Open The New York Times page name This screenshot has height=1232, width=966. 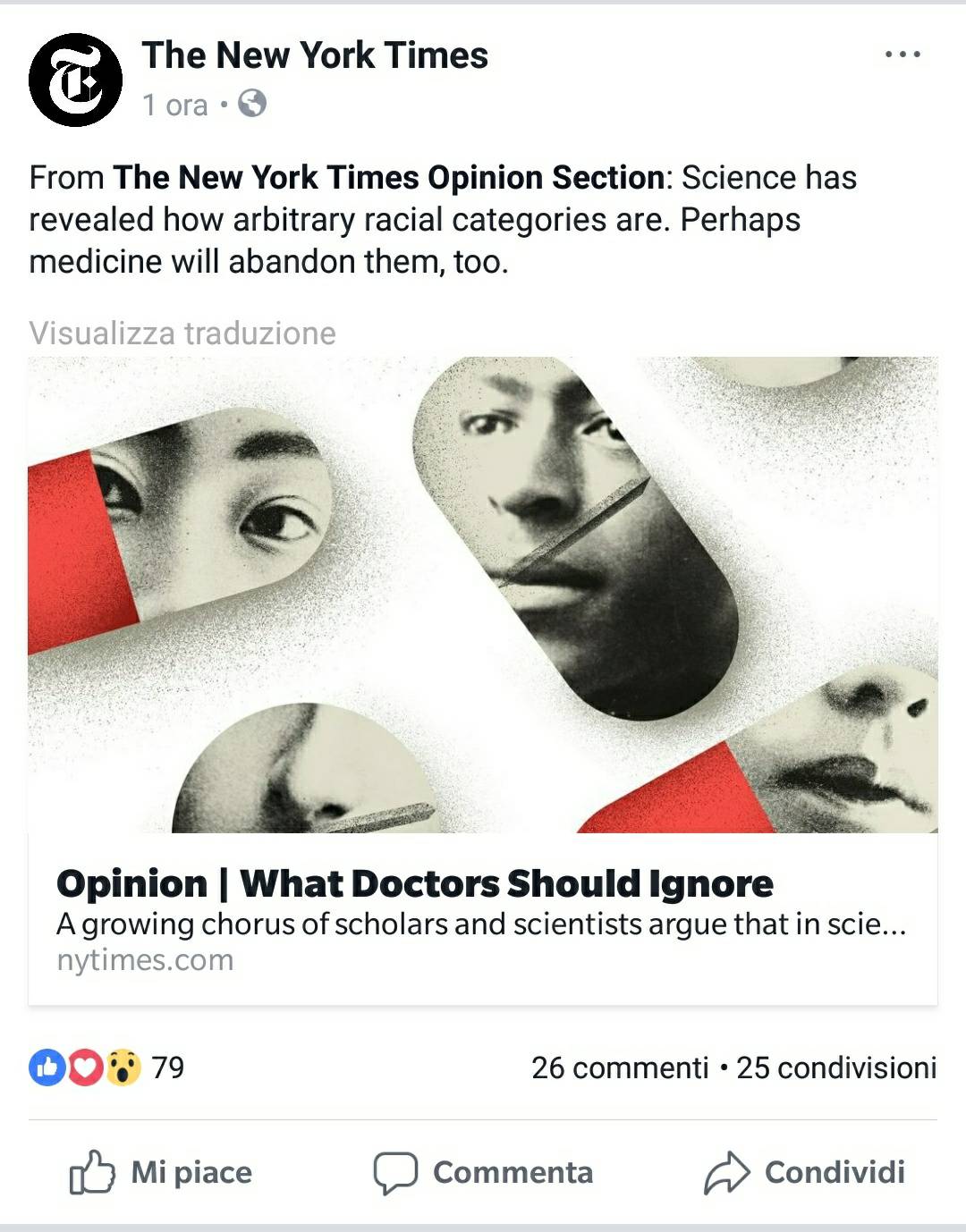(x=315, y=55)
